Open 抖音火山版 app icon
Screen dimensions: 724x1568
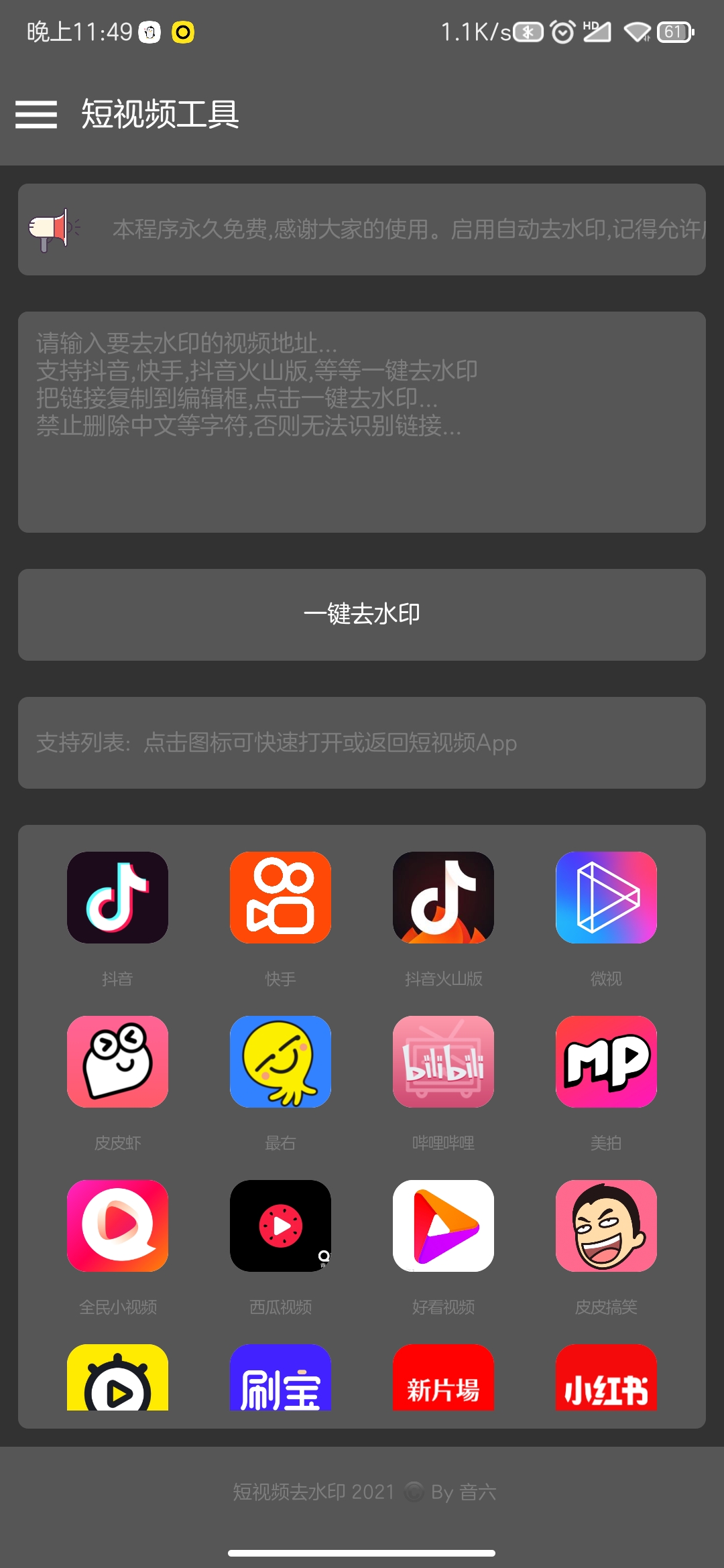443,898
